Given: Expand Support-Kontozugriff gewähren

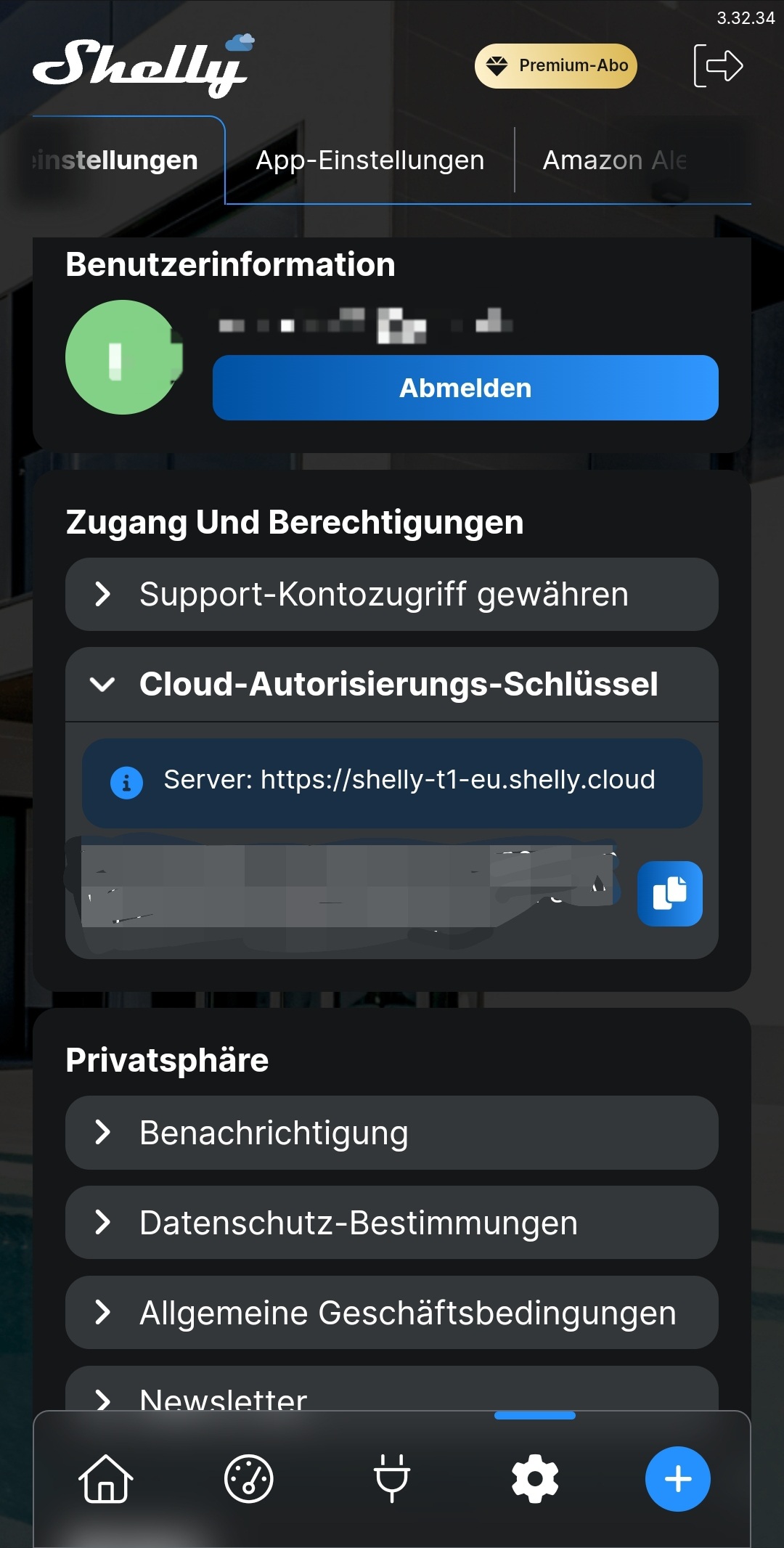Looking at the screenshot, I should pos(392,595).
